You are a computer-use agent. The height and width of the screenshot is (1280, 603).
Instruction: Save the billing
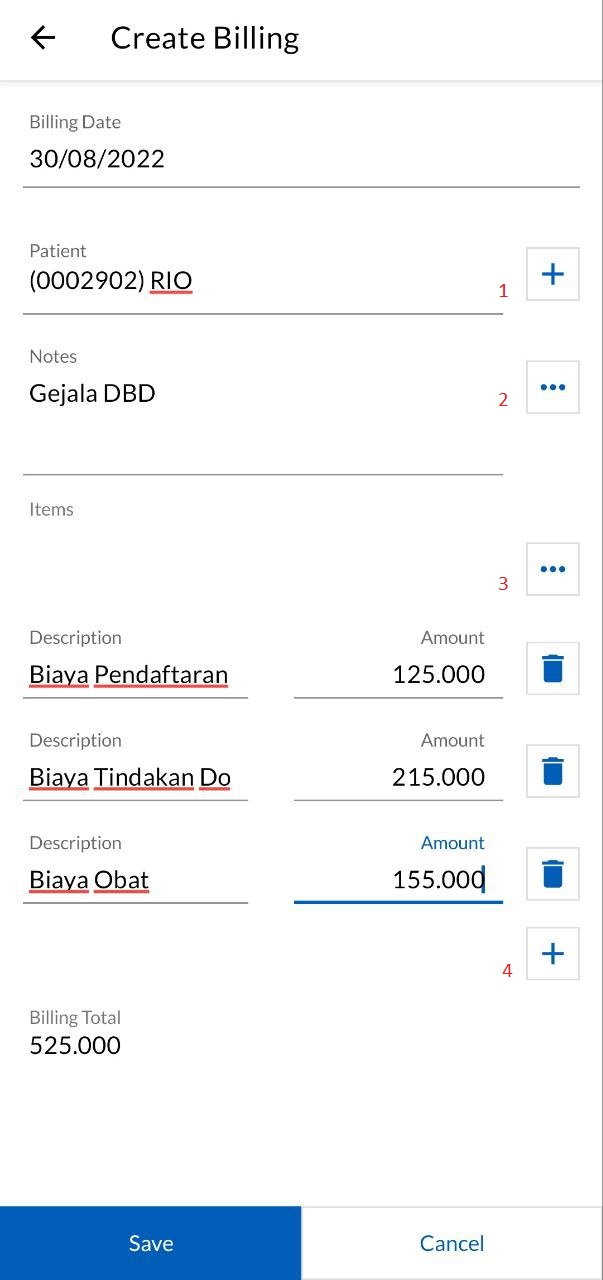click(151, 1243)
